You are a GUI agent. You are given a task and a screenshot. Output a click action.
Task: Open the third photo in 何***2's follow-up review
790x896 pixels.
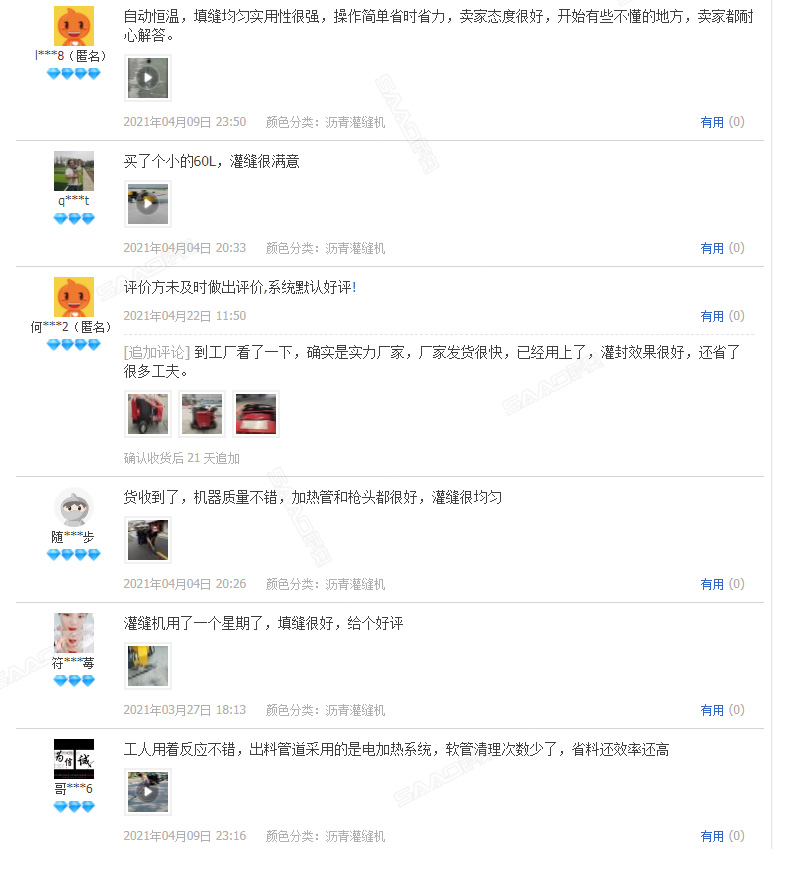[x=256, y=414]
